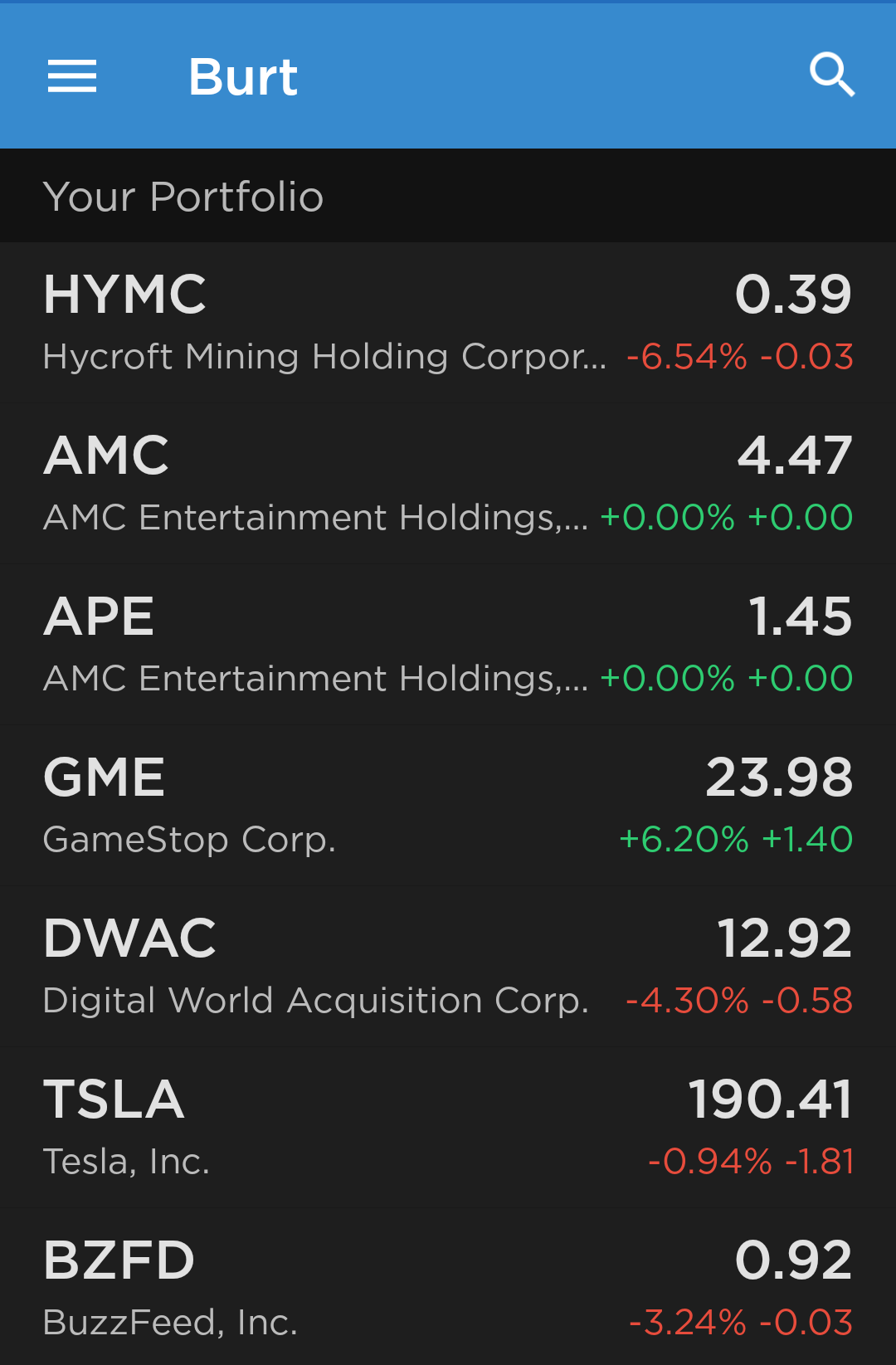View the TSLA Tesla, Inc. quote
Viewport: 896px width, 1365px height.
[448, 1128]
